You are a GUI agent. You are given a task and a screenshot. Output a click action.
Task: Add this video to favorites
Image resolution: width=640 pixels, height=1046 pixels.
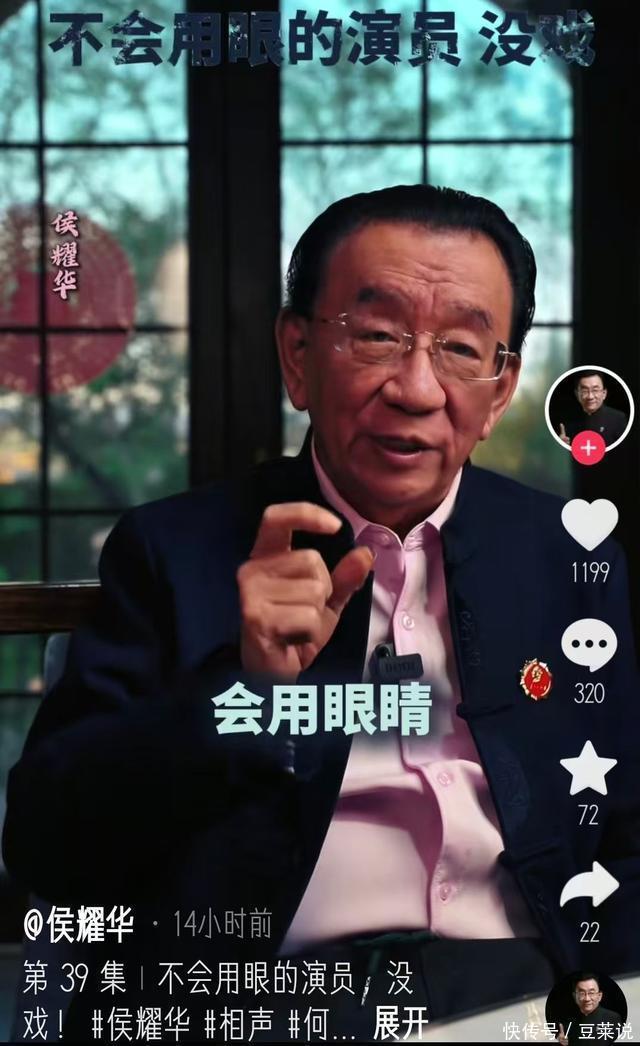tap(588, 768)
